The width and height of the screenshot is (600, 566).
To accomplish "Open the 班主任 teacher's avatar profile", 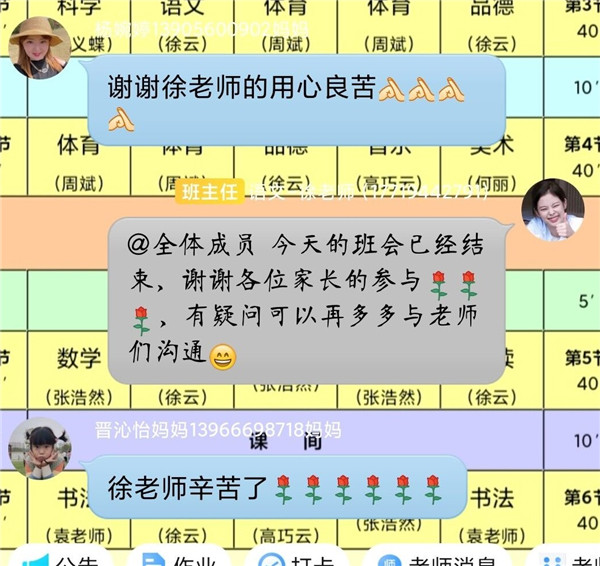I will 552,209.
